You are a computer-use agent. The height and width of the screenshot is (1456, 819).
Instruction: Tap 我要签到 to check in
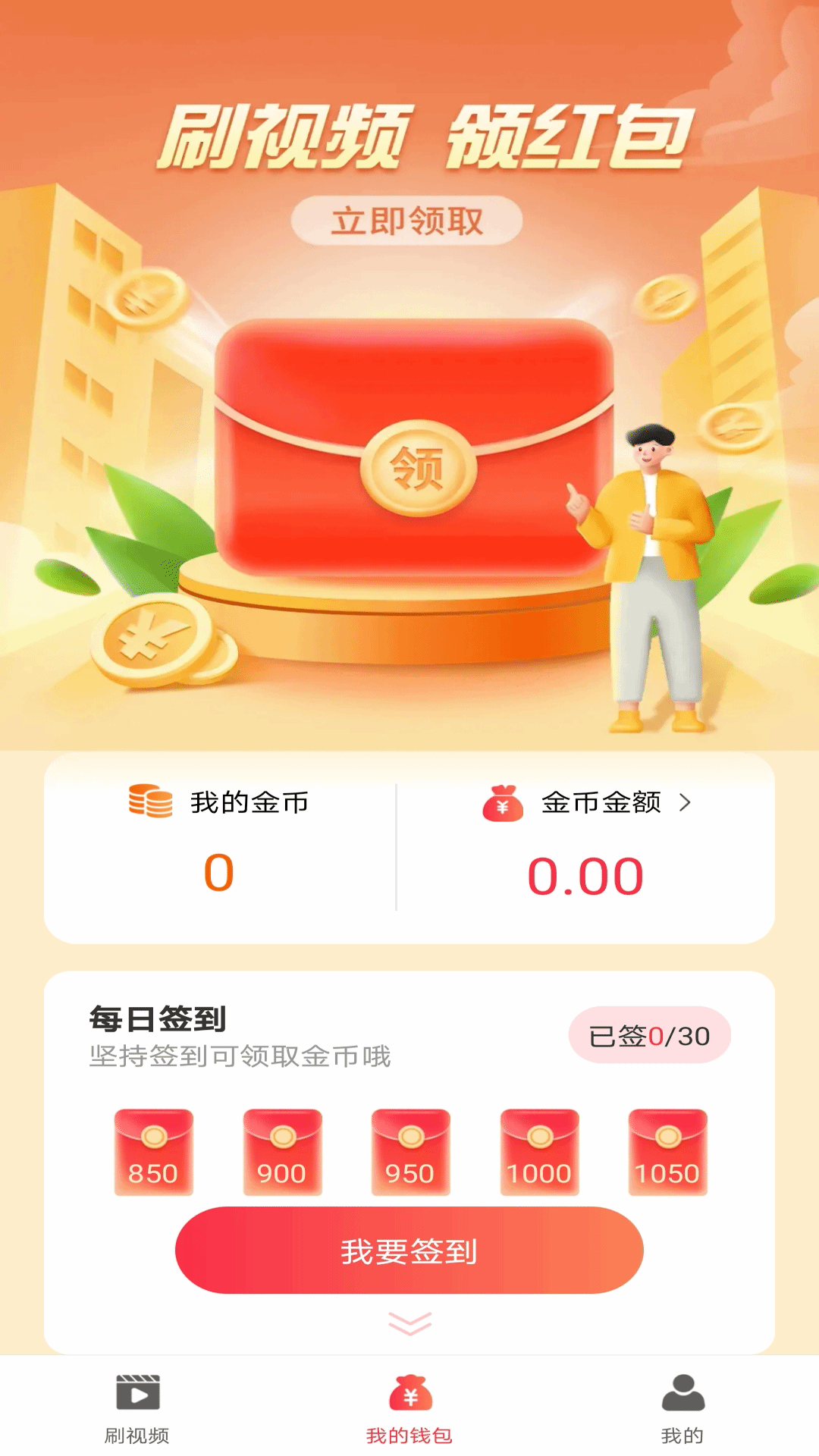pyautogui.click(x=409, y=1250)
